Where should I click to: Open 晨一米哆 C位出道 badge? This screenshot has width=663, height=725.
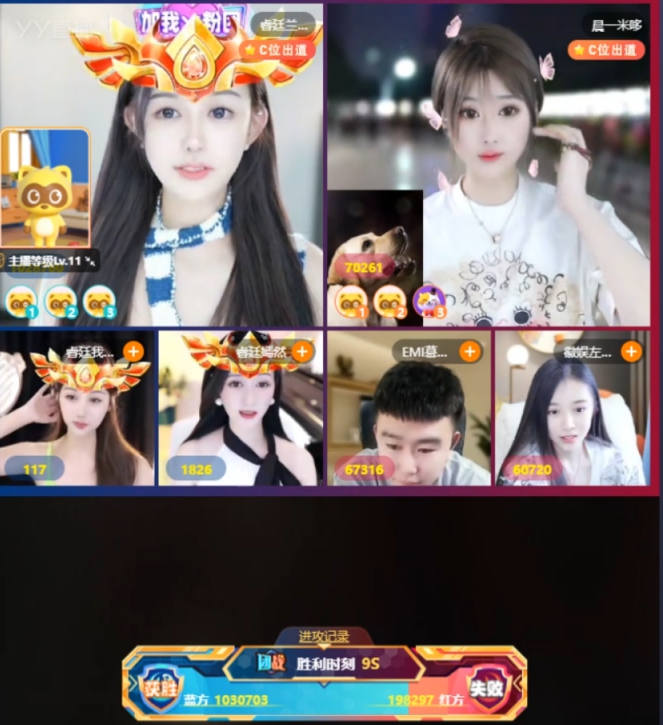pos(605,49)
